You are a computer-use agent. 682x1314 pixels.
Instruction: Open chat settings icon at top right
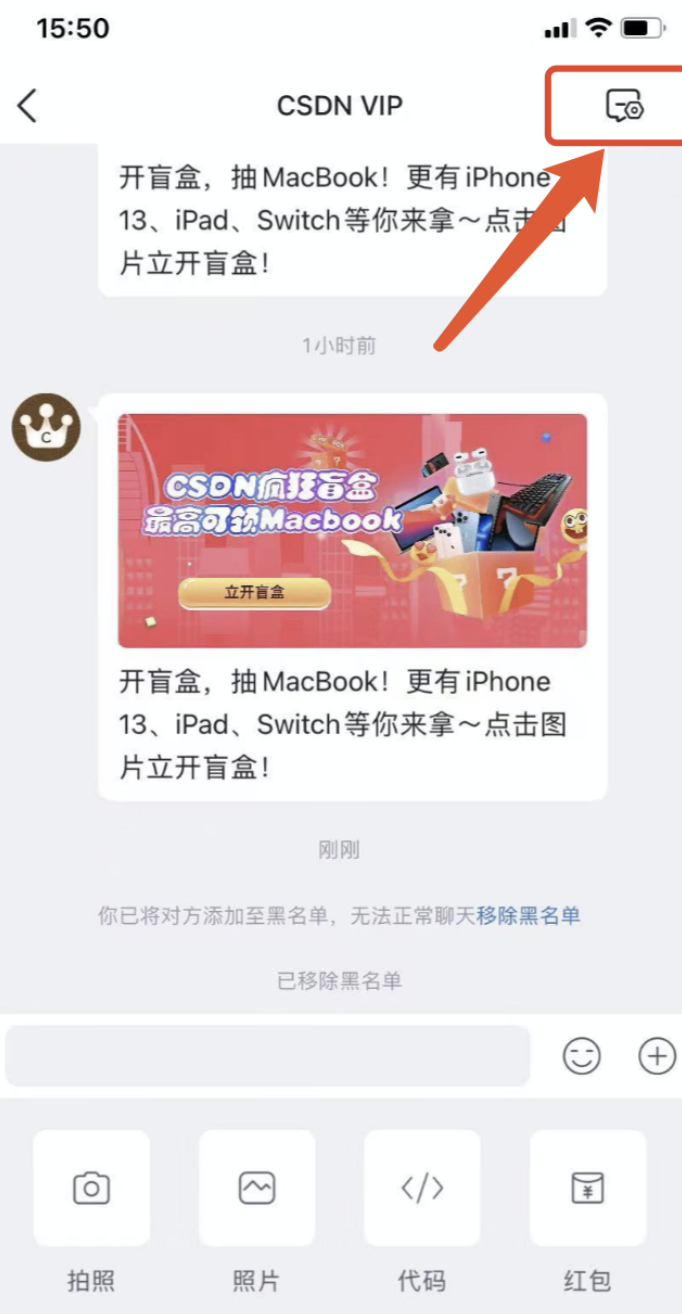click(x=625, y=105)
